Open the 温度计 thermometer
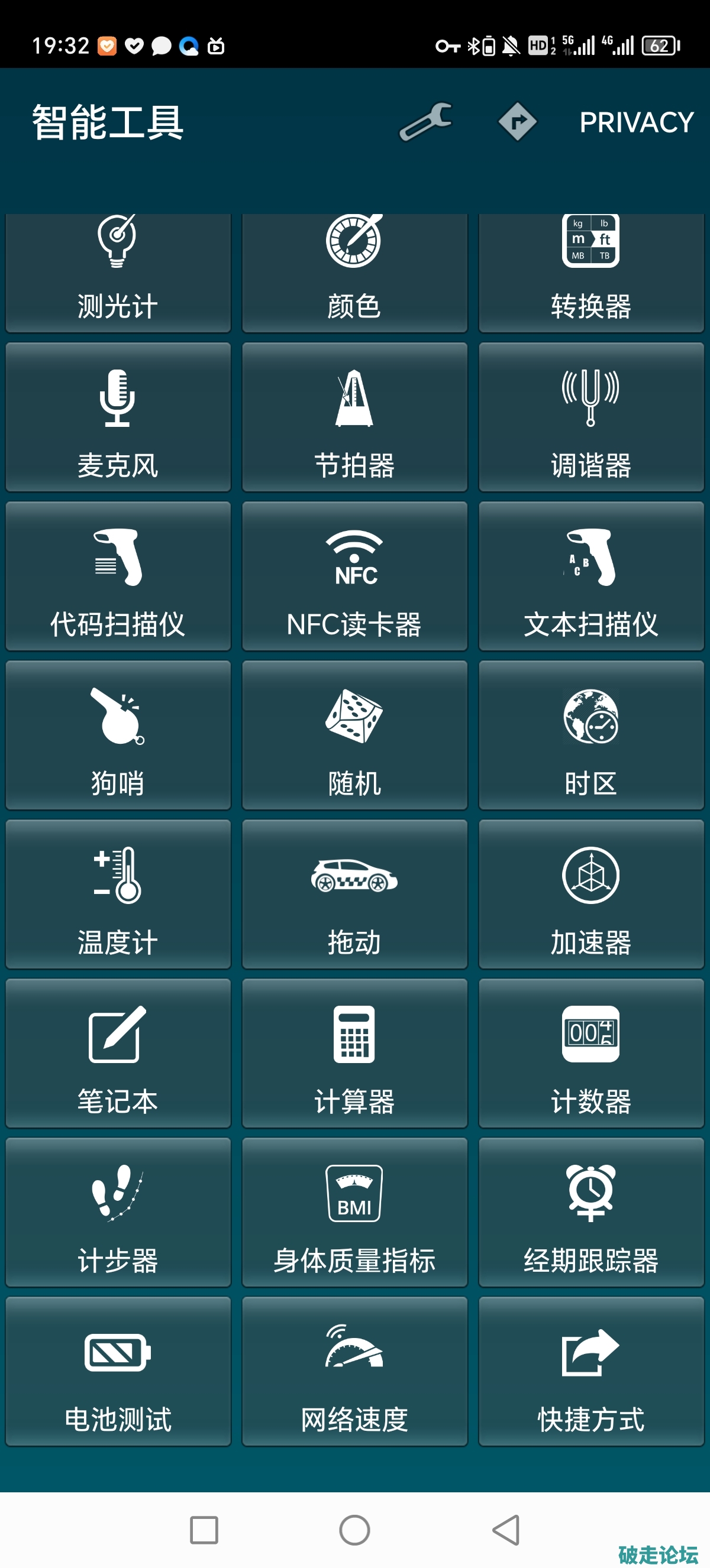Viewport: 710px width, 1568px height. (x=118, y=893)
